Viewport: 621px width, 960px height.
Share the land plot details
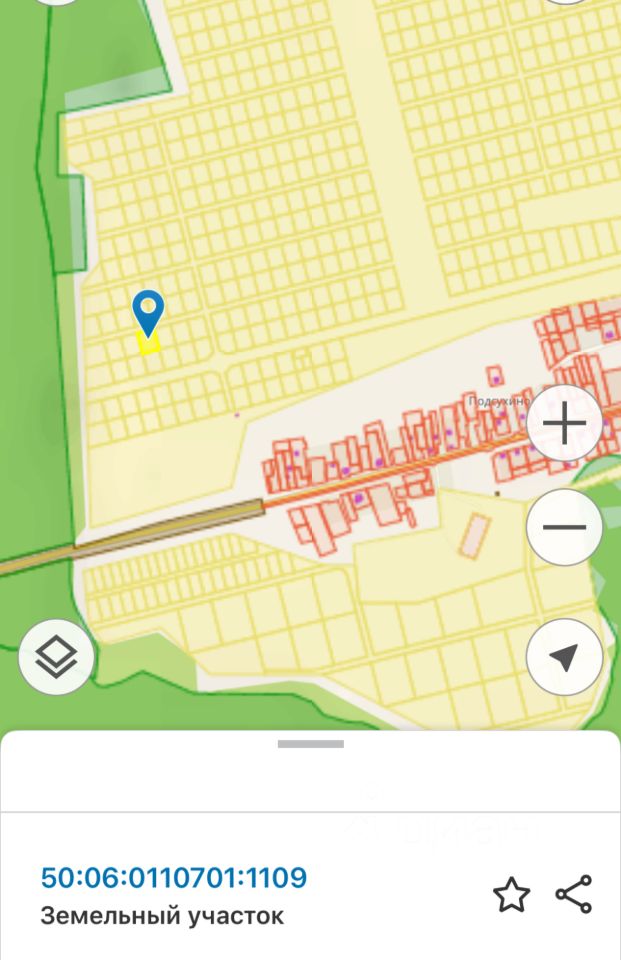[574, 894]
